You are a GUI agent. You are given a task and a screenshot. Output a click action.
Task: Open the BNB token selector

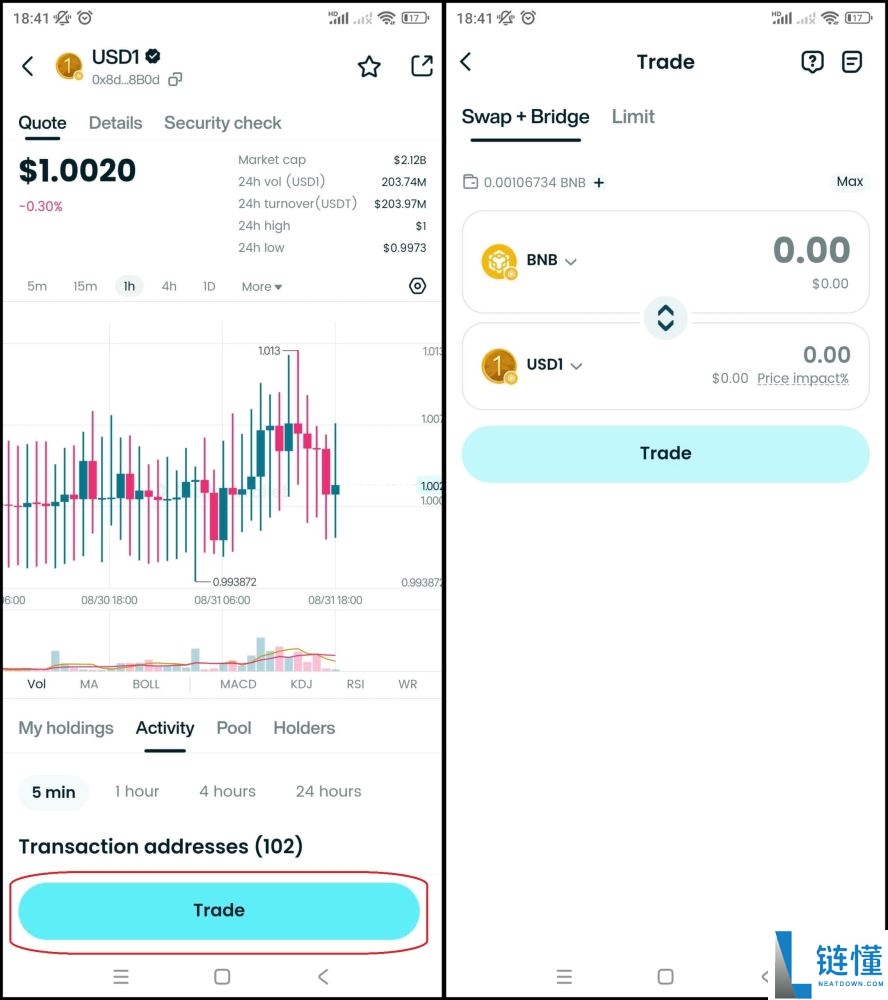point(530,261)
